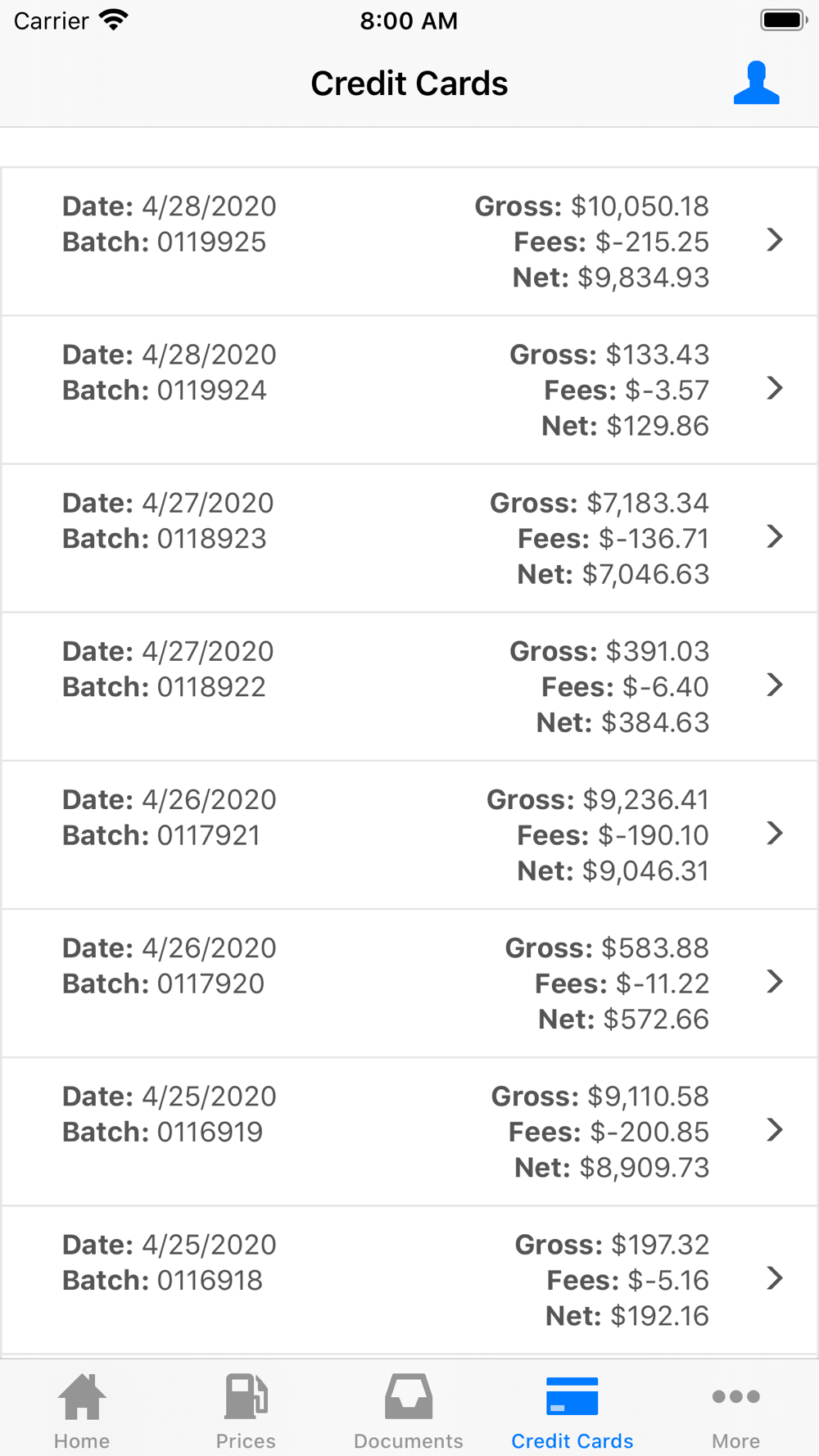The image size is (819, 1456).
Task: Select the Credit Cards tab
Action: tap(572, 1410)
